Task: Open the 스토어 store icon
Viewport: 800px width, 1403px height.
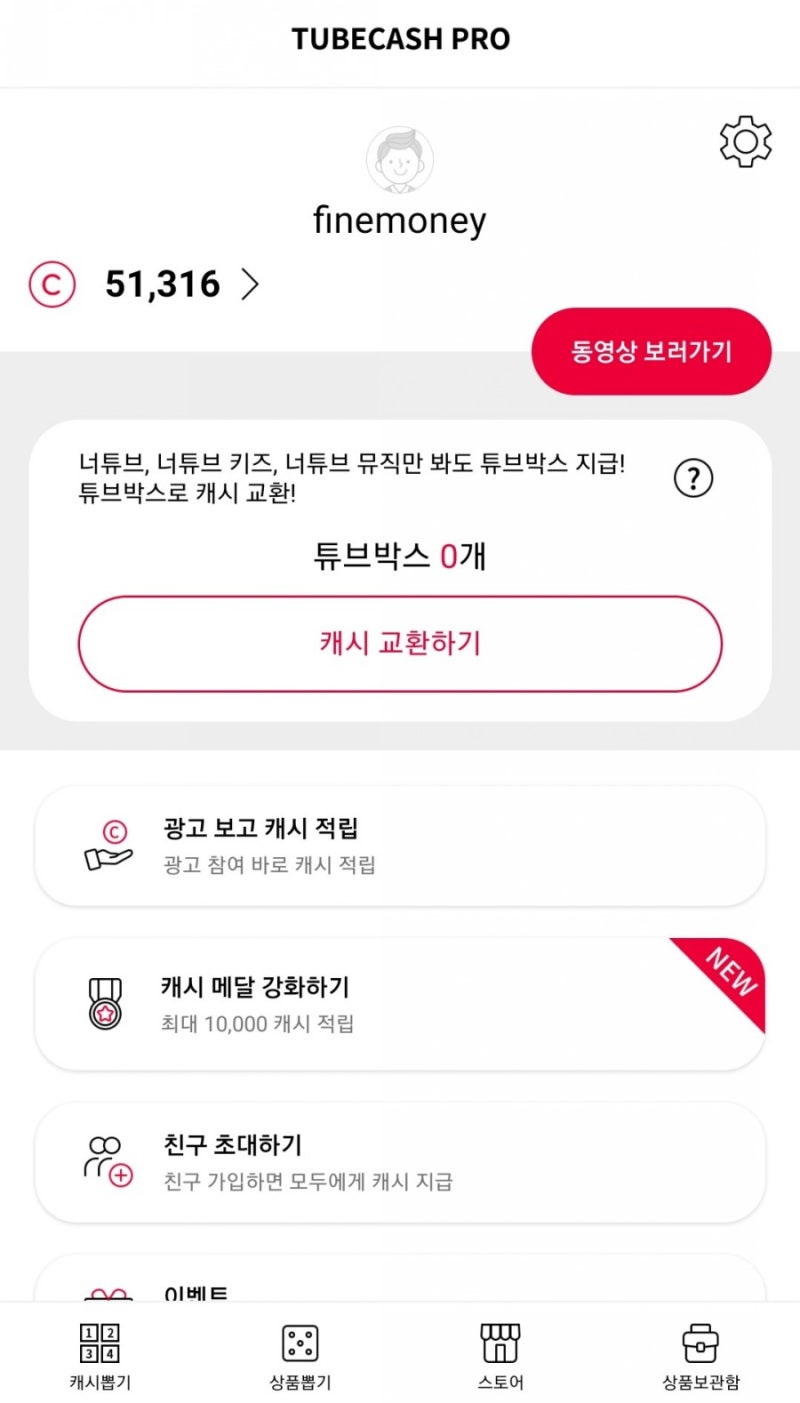Action: tap(499, 1345)
